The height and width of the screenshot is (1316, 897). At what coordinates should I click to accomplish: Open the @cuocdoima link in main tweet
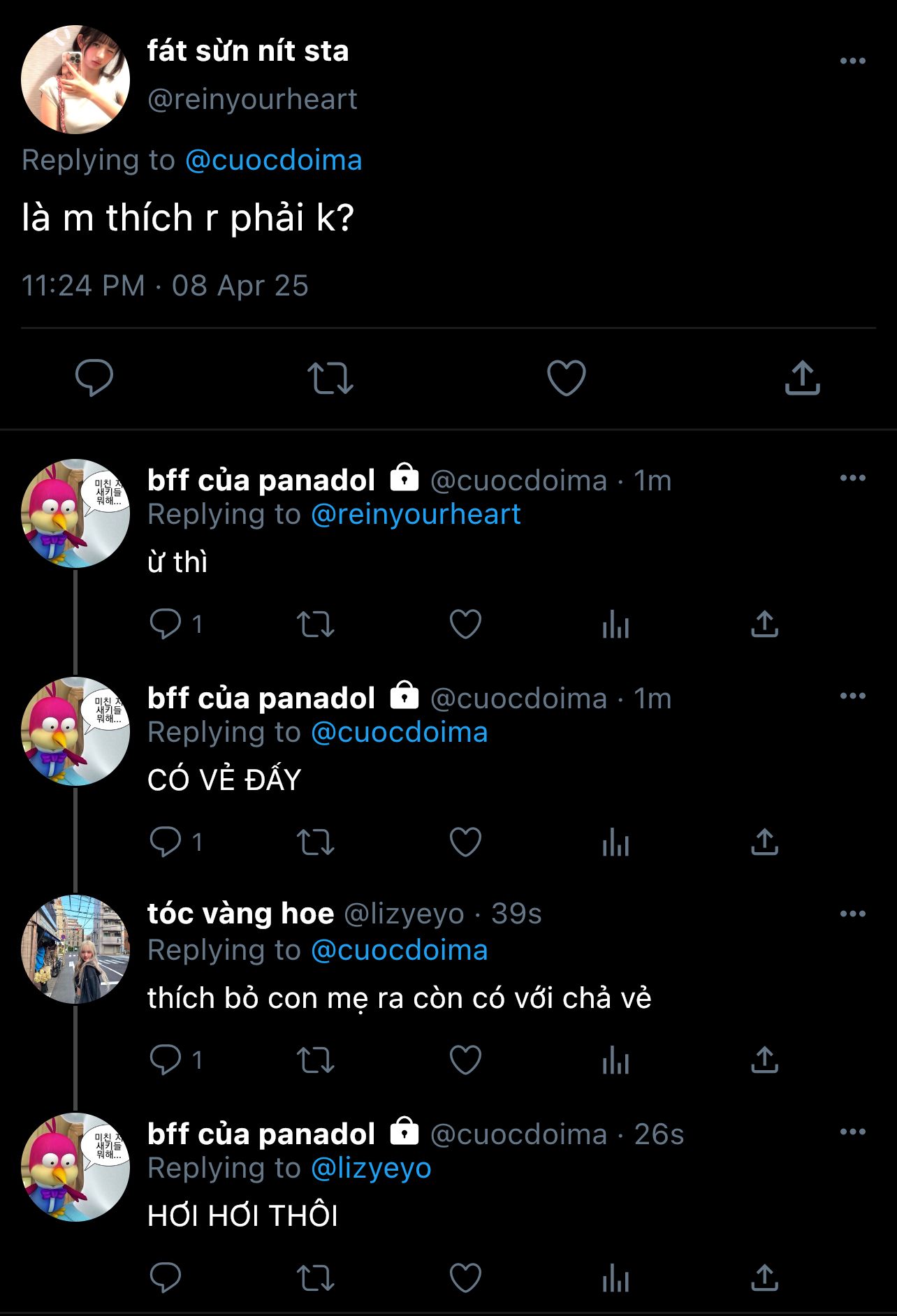click(273, 160)
